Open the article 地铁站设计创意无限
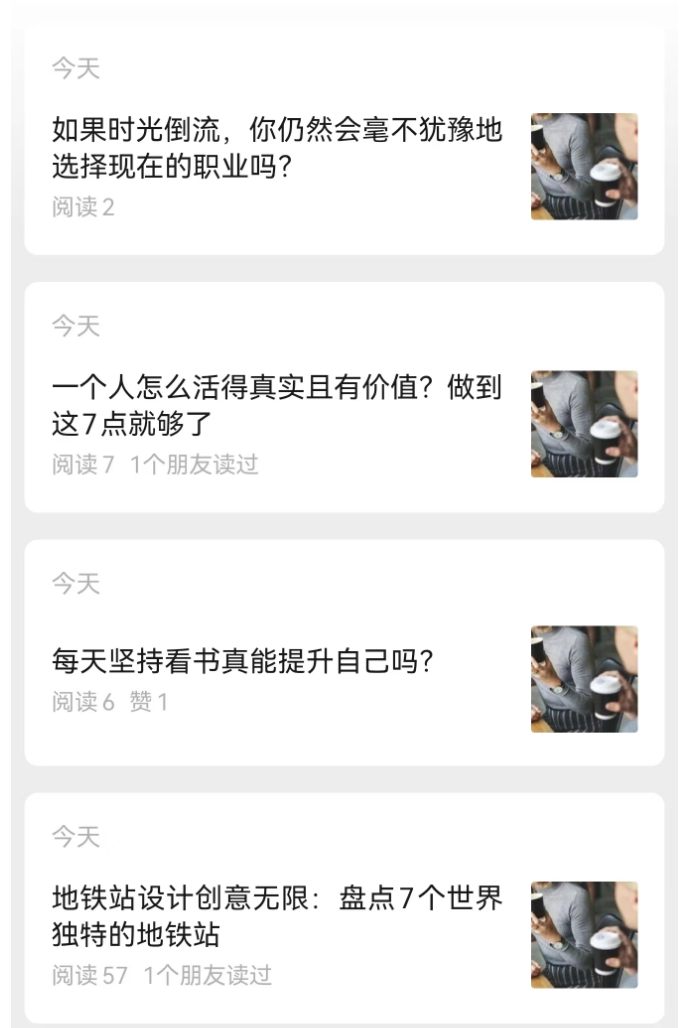This screenshot has width=683, height=1028. tap(277, 915)
